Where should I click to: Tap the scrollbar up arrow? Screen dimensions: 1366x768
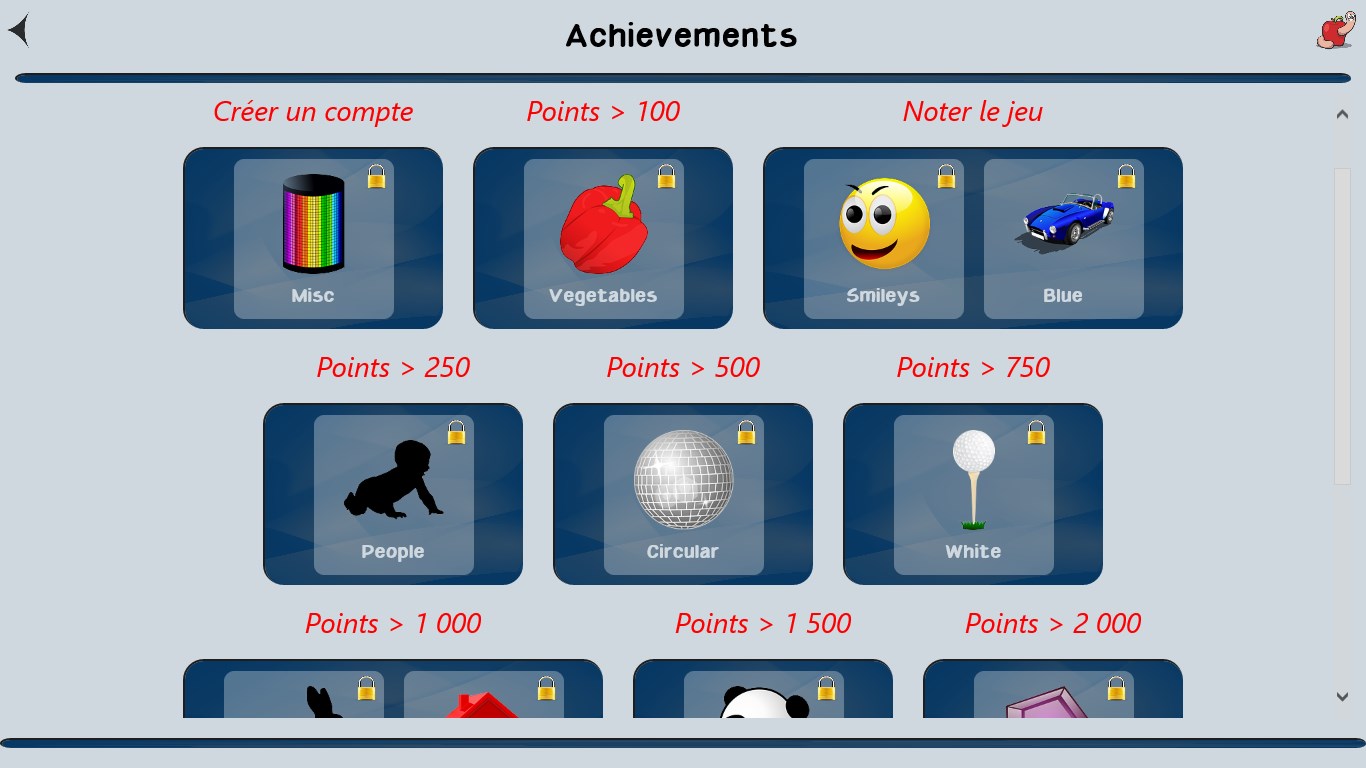pos(1342,115)
